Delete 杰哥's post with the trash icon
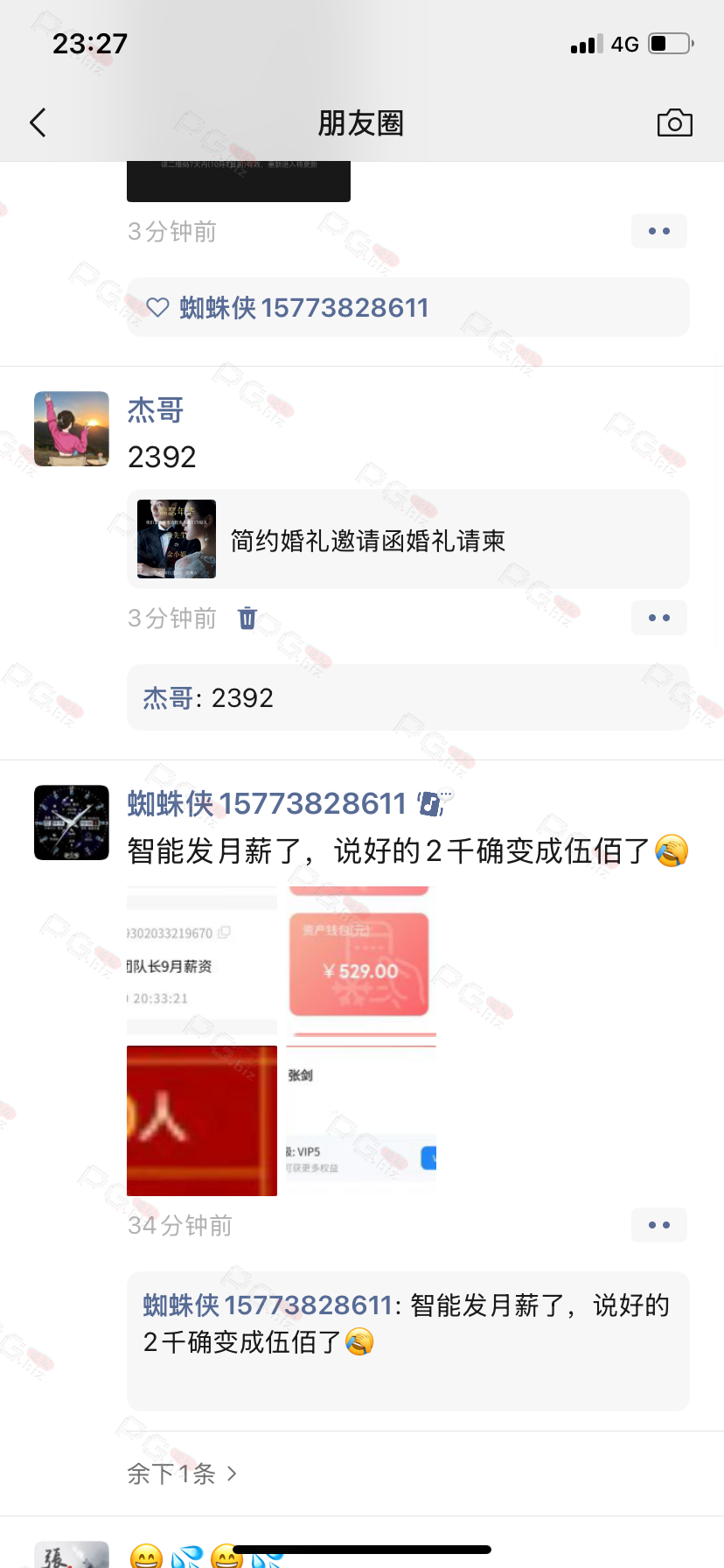The image size is (724, 1568). click(247, 618)
